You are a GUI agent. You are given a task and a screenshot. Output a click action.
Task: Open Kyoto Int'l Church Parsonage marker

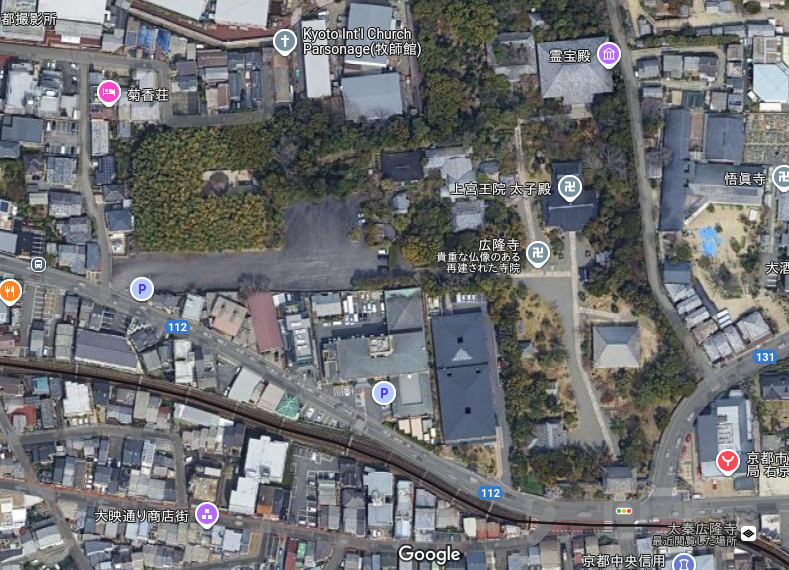285,42
